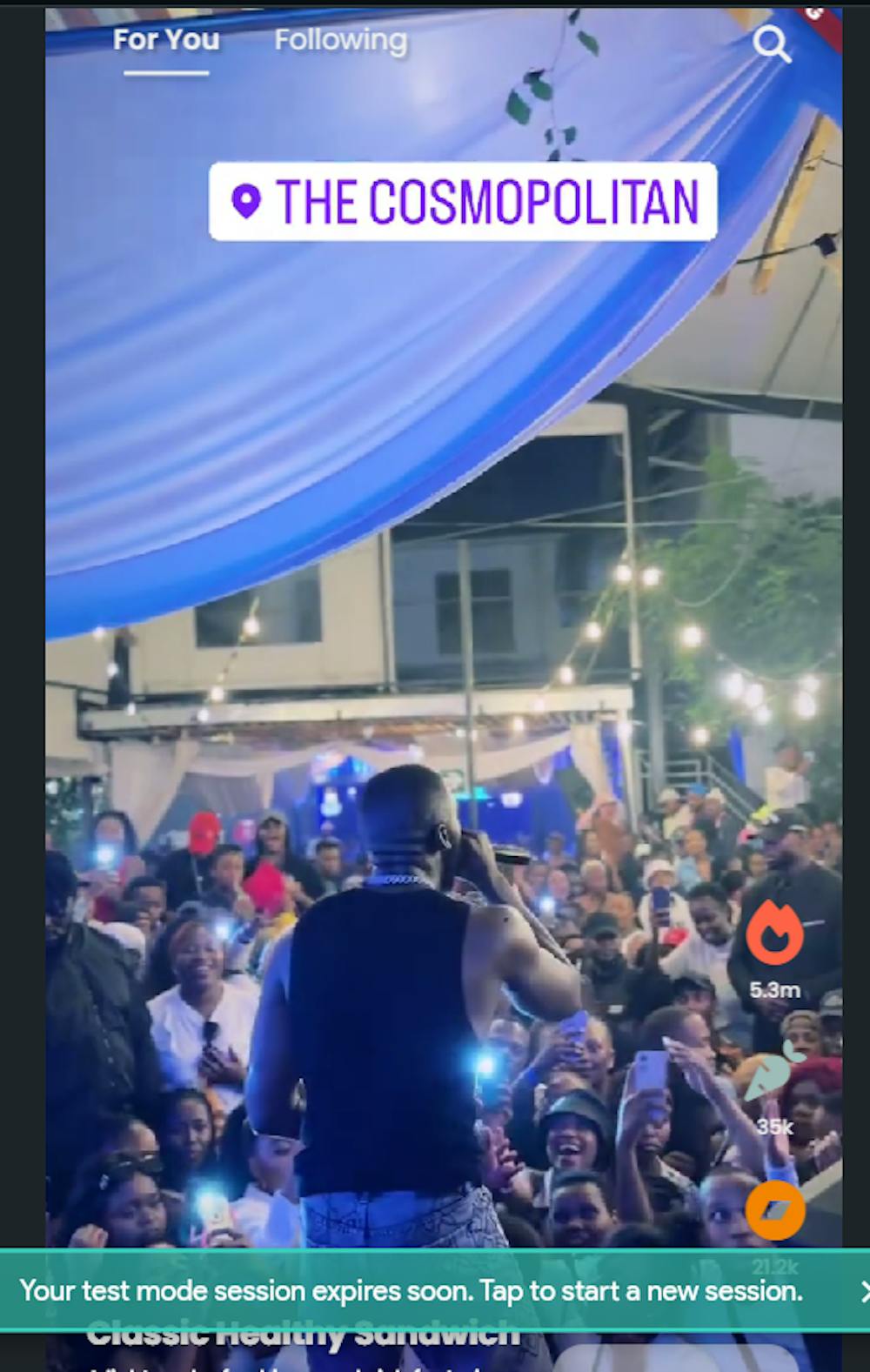Tap the carrot icon showing 35k
The image size is (870, 1372).
pyautogui.click(x=773, y=1072)
